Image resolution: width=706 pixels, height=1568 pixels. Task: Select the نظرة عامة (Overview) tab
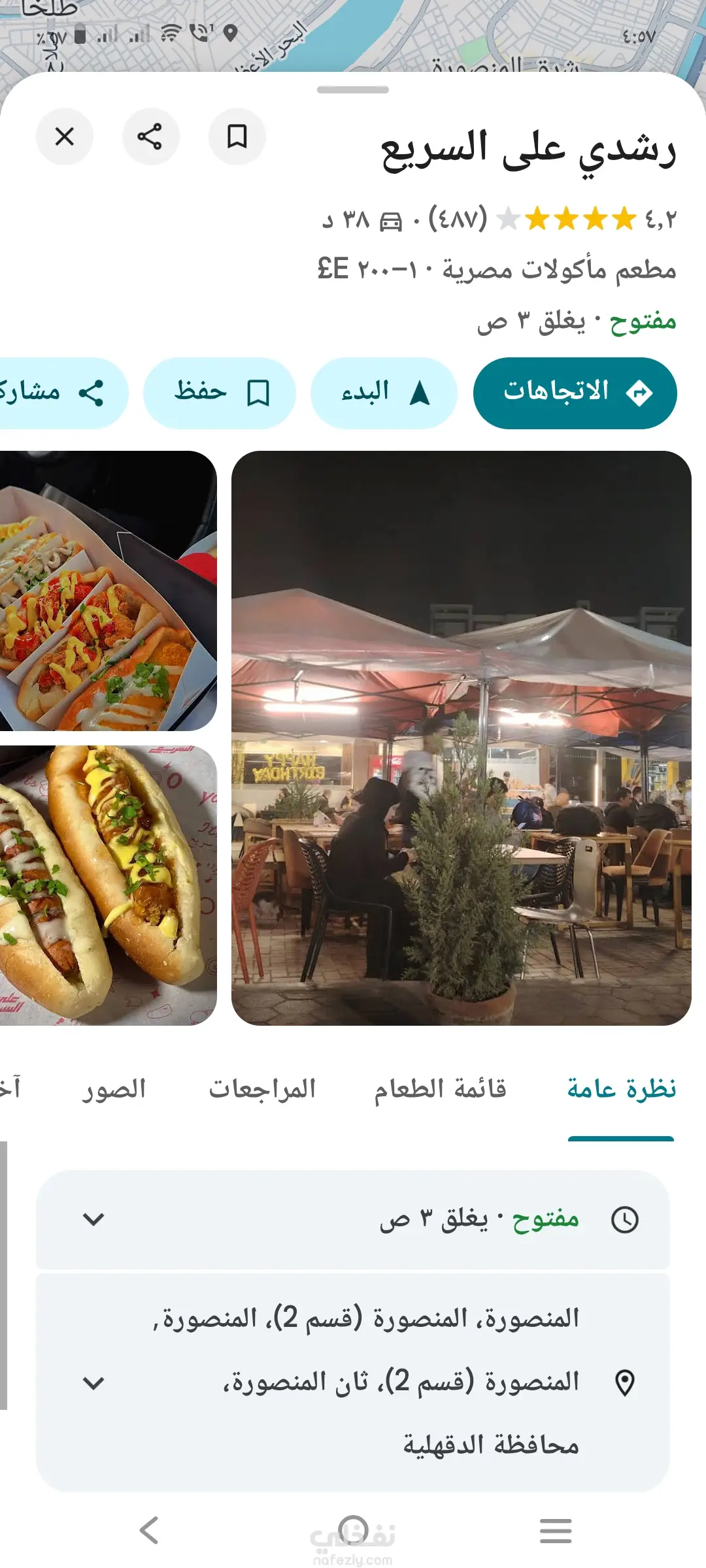(621, 1089)
